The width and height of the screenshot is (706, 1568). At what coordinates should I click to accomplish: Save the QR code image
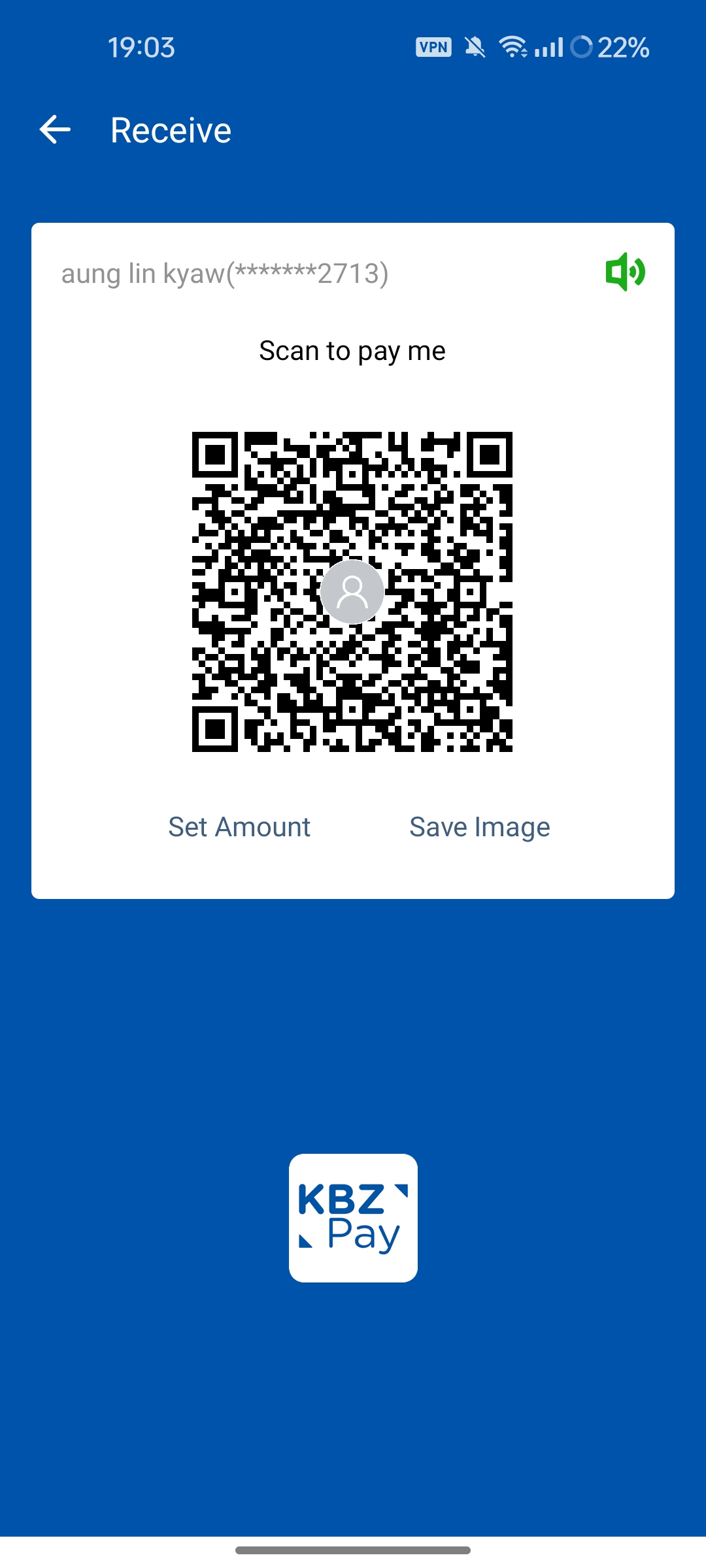(x=479, y=827)
